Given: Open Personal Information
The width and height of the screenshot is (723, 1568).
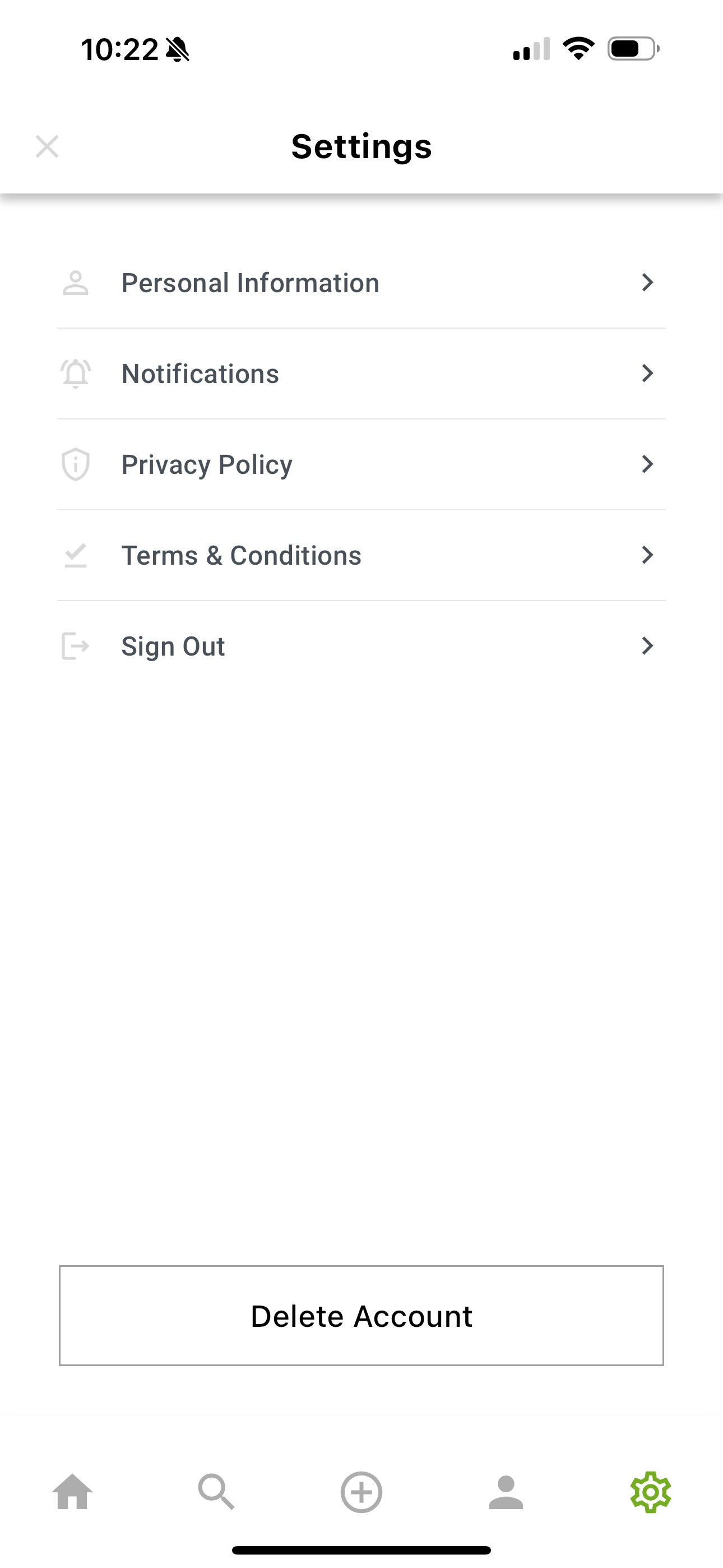Looking at the screenshot, I should click(x=361, y=283).
